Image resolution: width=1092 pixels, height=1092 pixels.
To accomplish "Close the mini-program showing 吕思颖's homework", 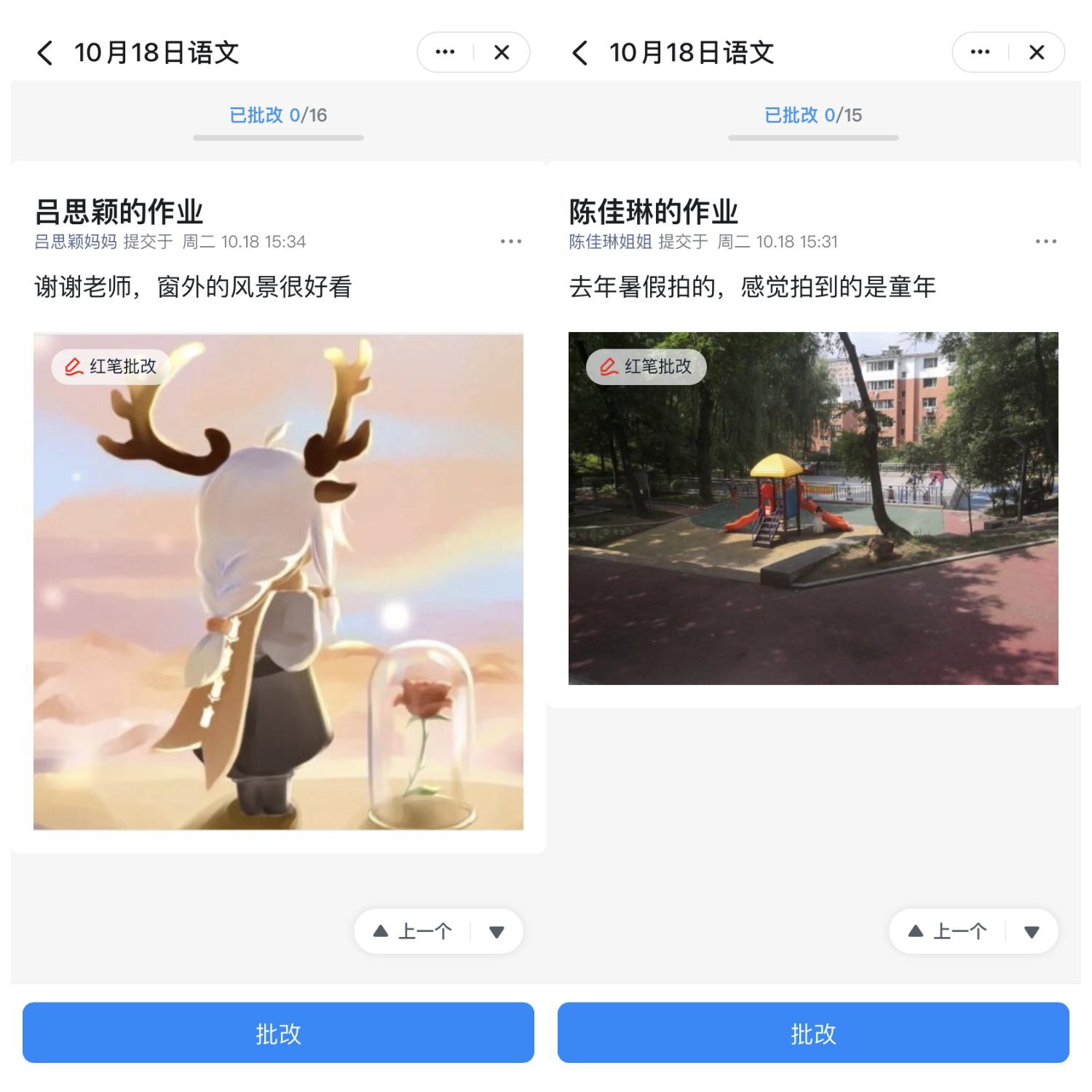I will click(502, 52).
